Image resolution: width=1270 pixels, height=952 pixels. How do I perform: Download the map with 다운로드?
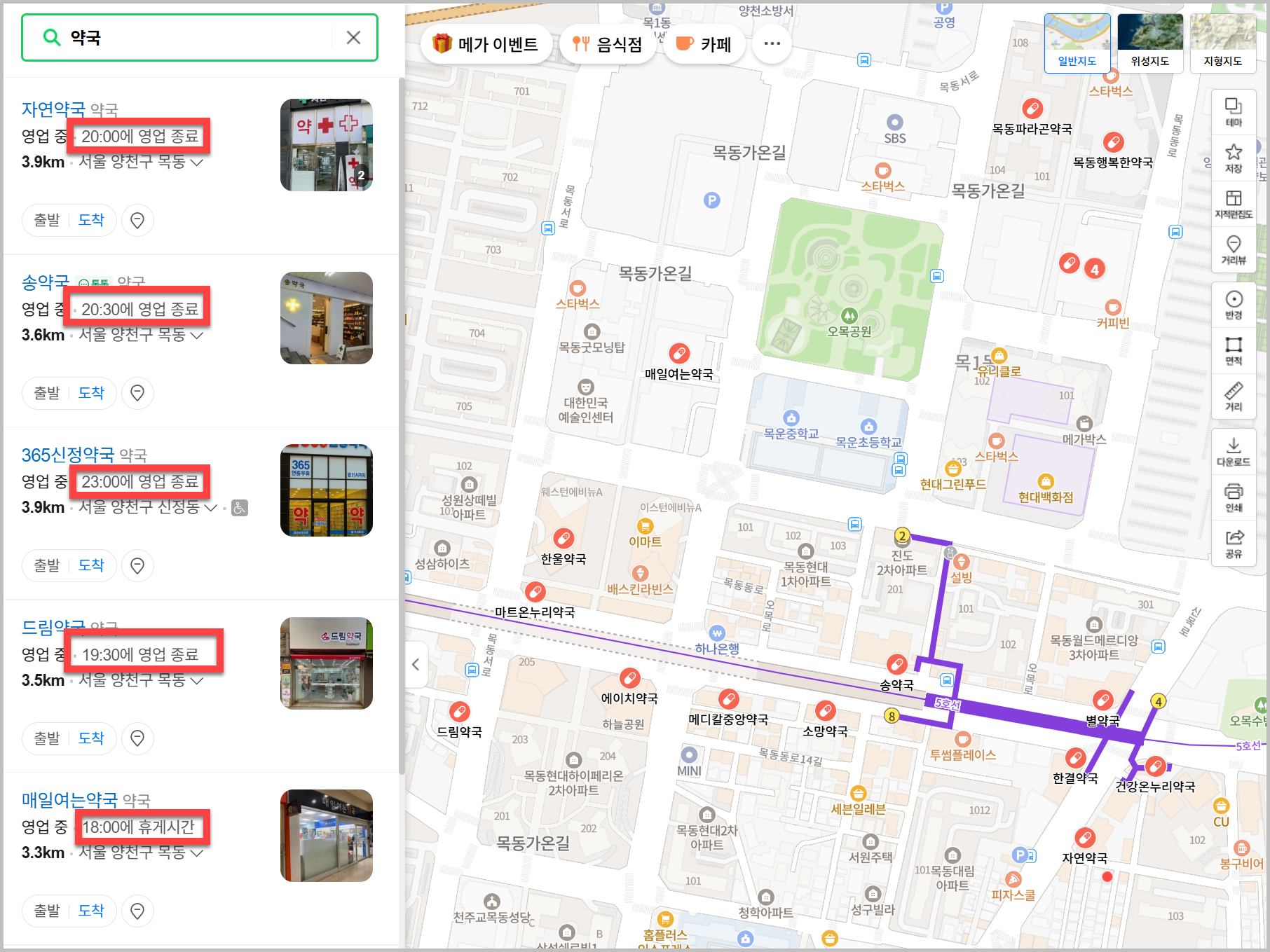point(1234,452)
